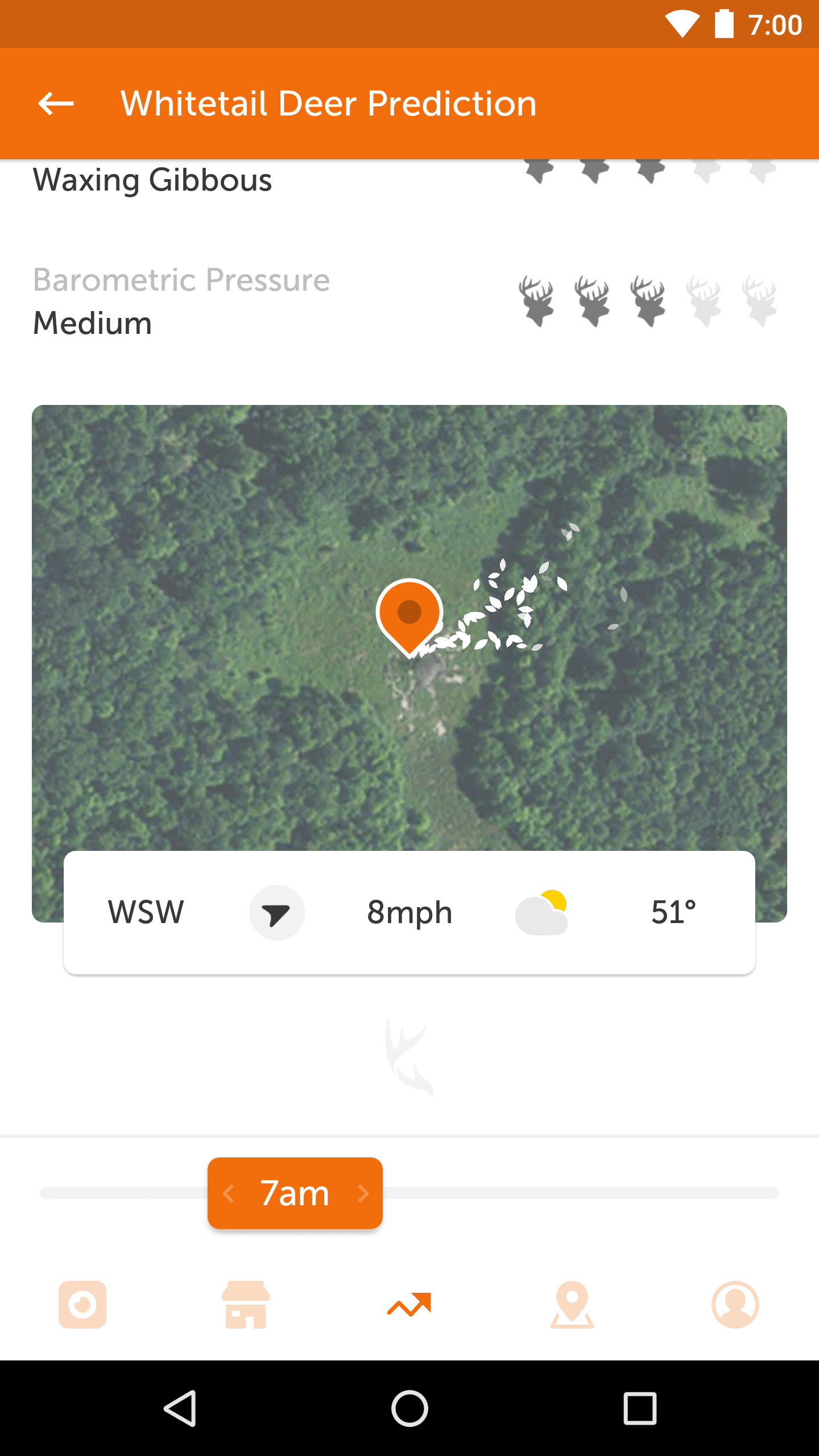Open the profile tab
This screenshot has width=819, height=1456.
tap(735, 1305)
